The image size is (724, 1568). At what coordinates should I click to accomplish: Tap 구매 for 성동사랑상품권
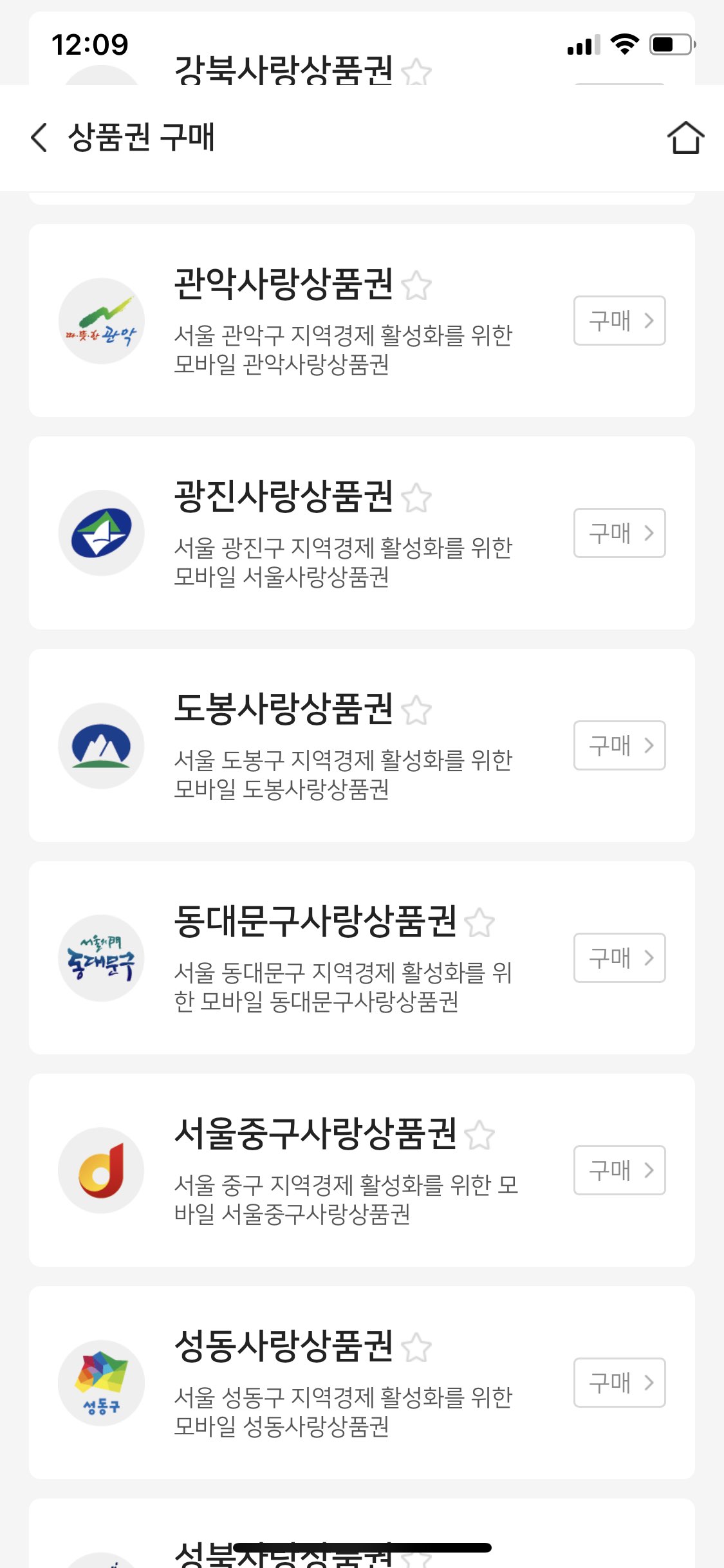coord(620,1383)
